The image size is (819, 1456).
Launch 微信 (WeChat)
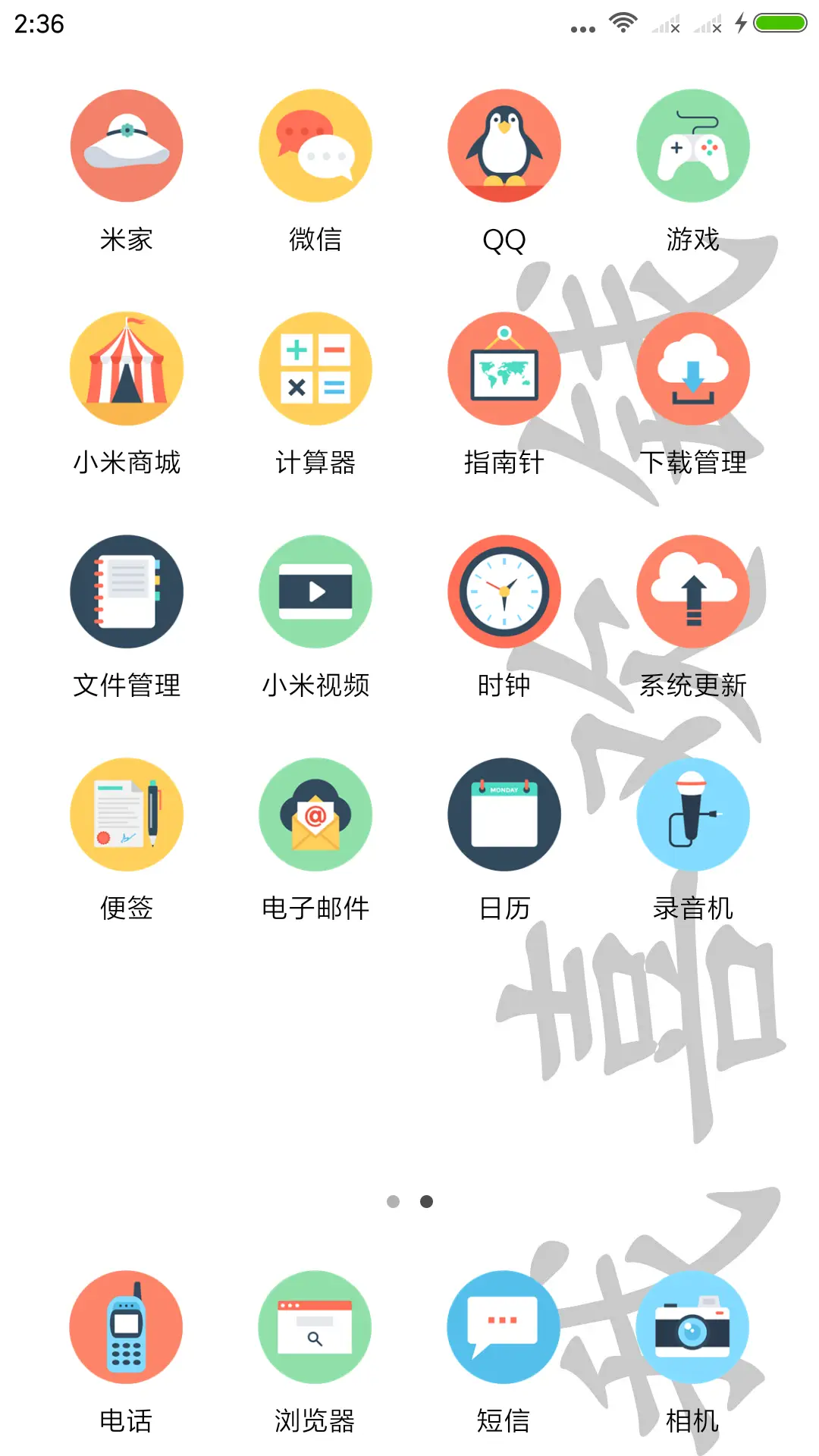(315, 146)
